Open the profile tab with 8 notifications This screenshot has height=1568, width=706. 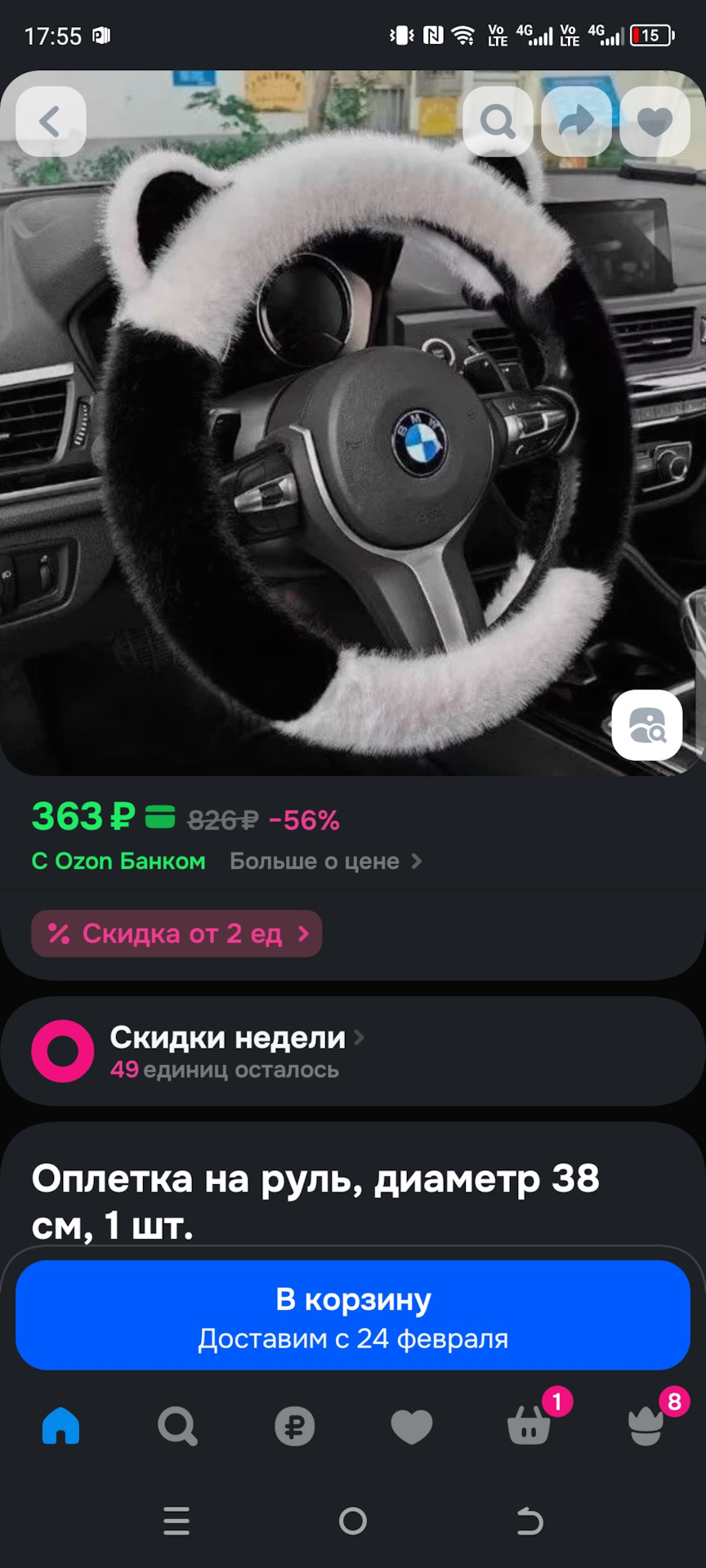point(646,1425)
